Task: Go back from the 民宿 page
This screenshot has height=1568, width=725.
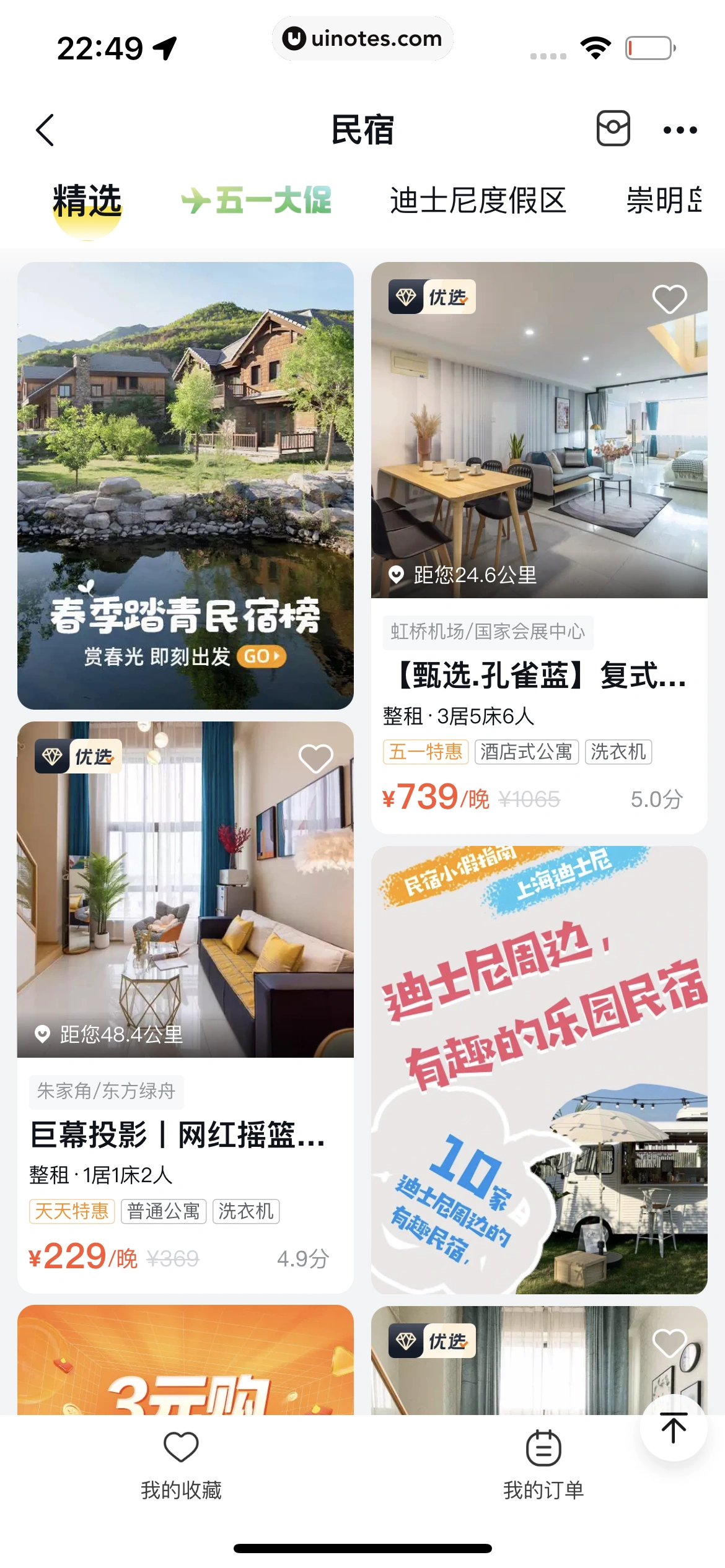Action: (45, 130)
